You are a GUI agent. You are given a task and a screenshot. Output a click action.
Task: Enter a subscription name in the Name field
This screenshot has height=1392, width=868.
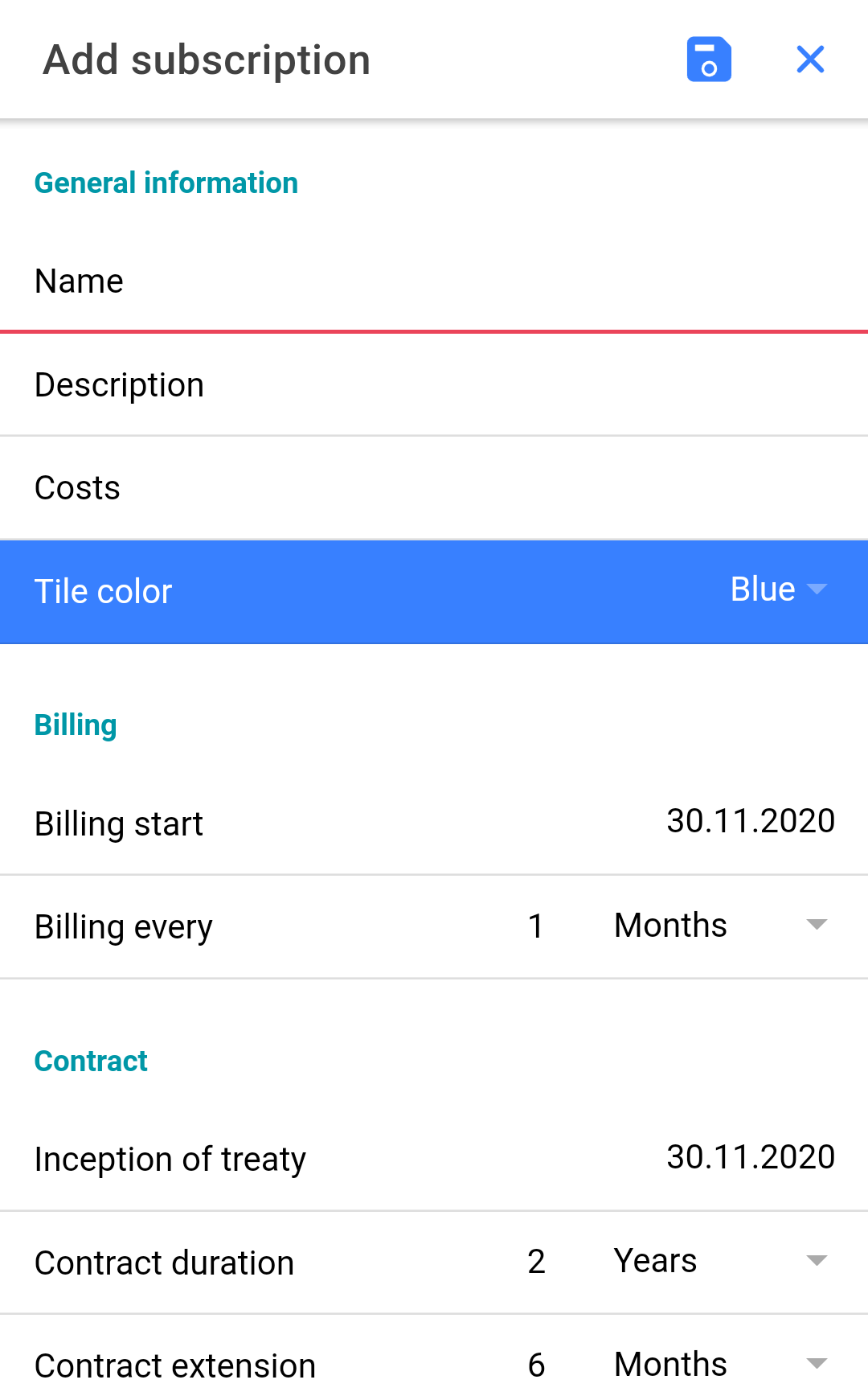(434, 282)
